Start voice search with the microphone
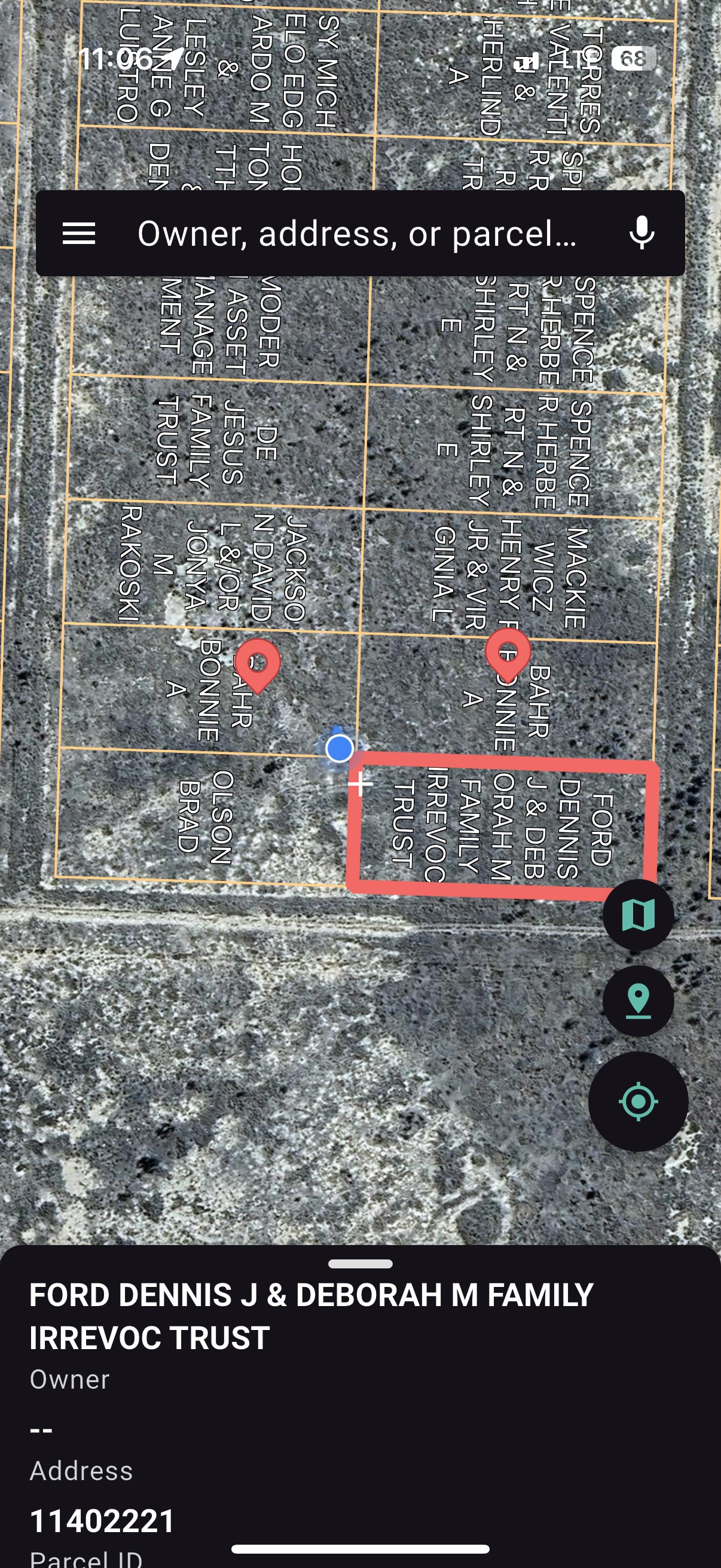 [x=642, y=233]
